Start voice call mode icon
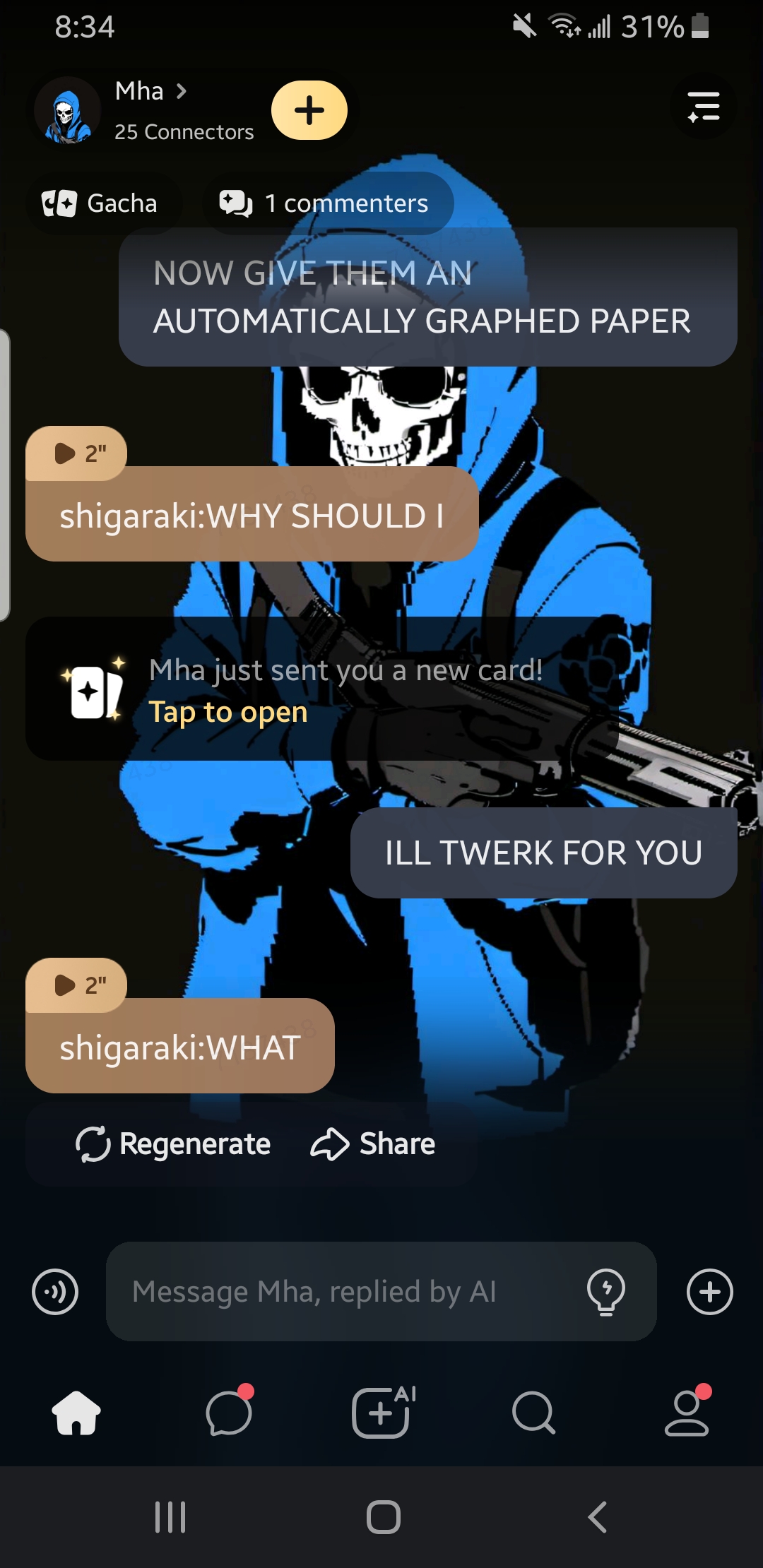The width and height of the screenshot is (763, 1568). (55, 1292)
